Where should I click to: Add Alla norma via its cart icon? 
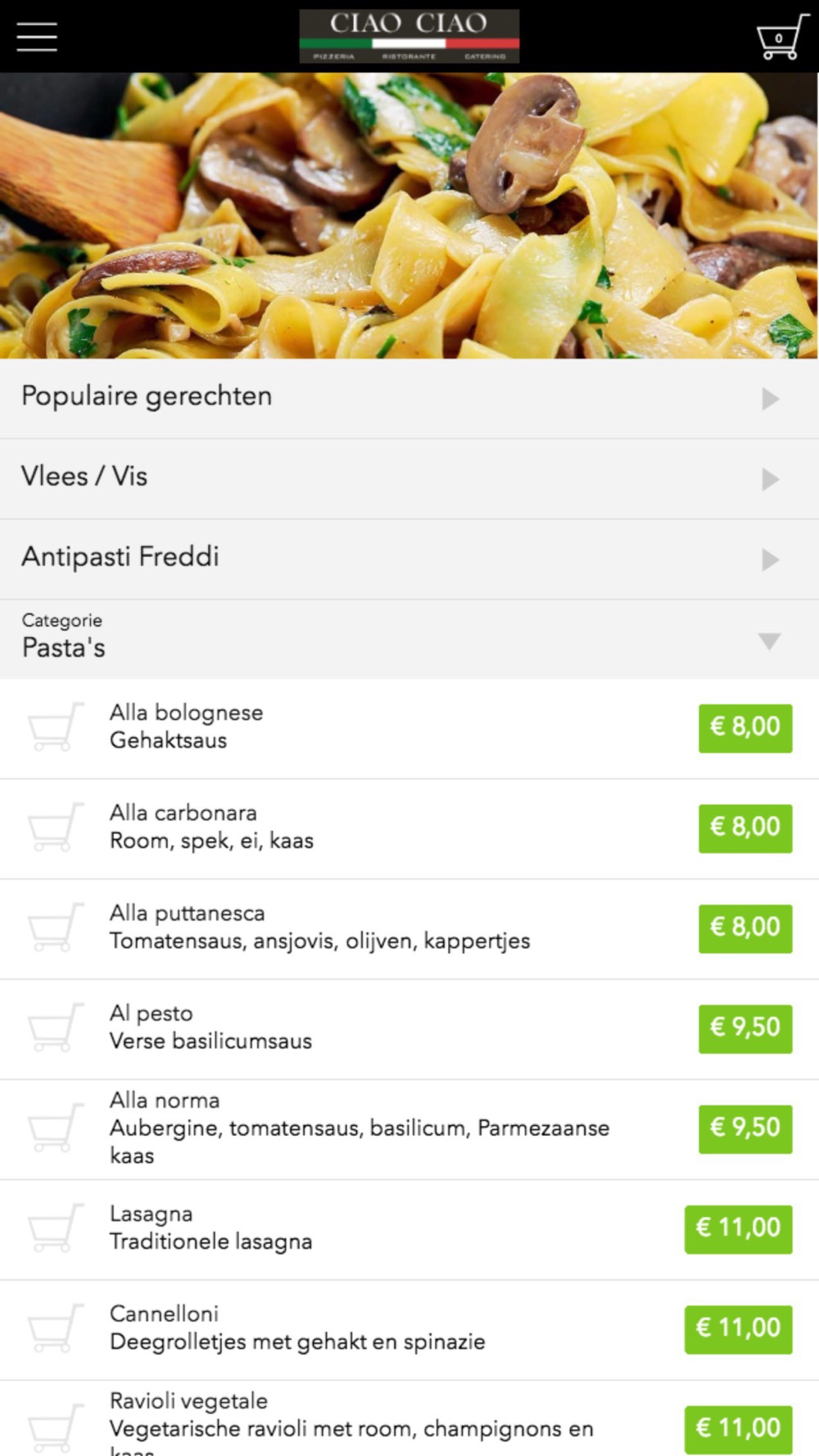56,1128
